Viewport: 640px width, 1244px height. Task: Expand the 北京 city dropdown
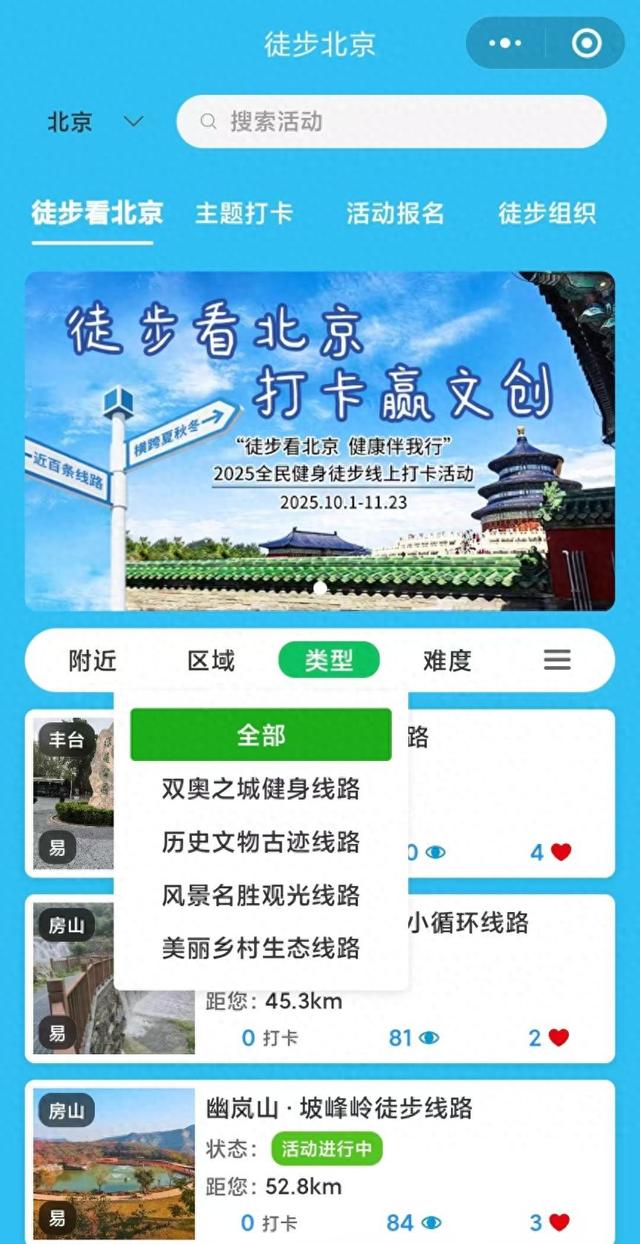point(95,122)
